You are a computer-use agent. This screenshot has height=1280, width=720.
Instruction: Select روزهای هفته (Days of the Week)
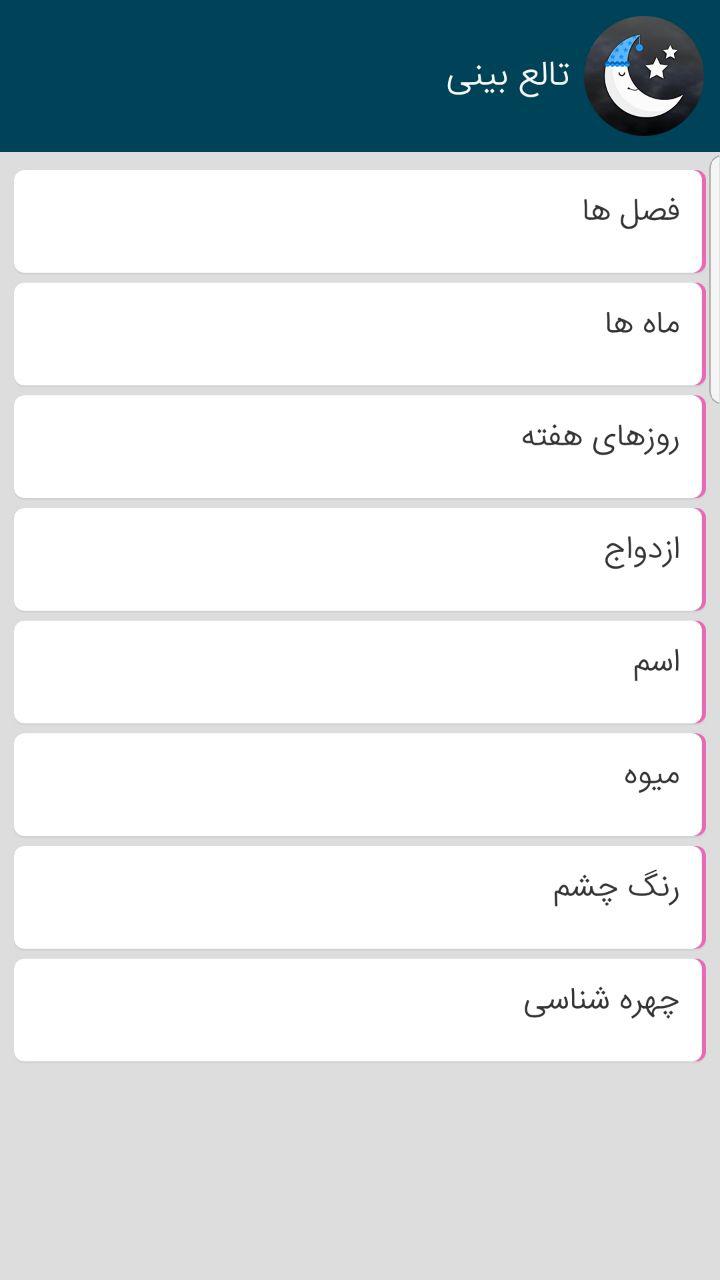pyautogui.click(x=360, y=446)
